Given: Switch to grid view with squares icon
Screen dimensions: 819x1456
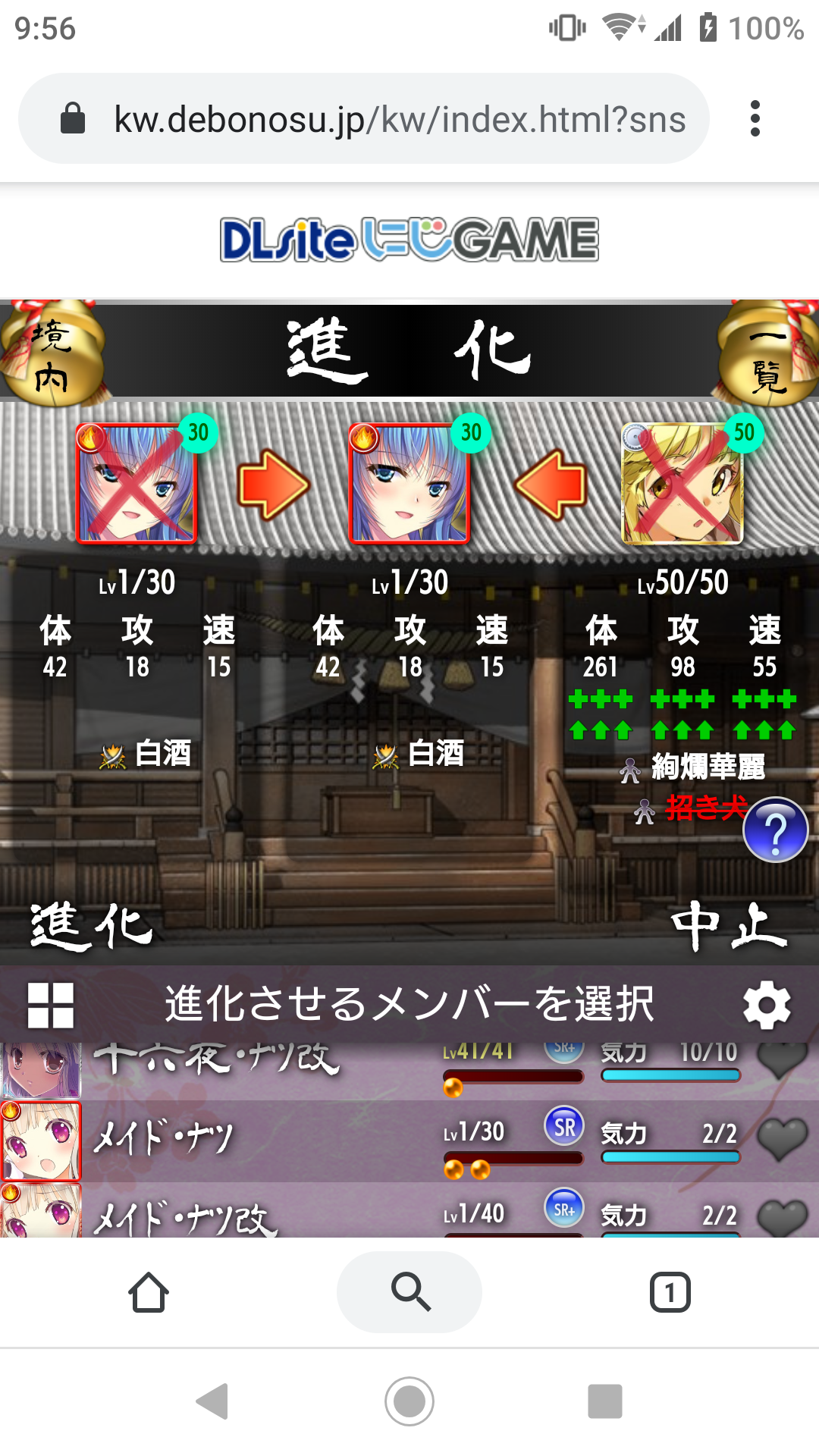Looking at the screenshot, I should click(50, 1006).
